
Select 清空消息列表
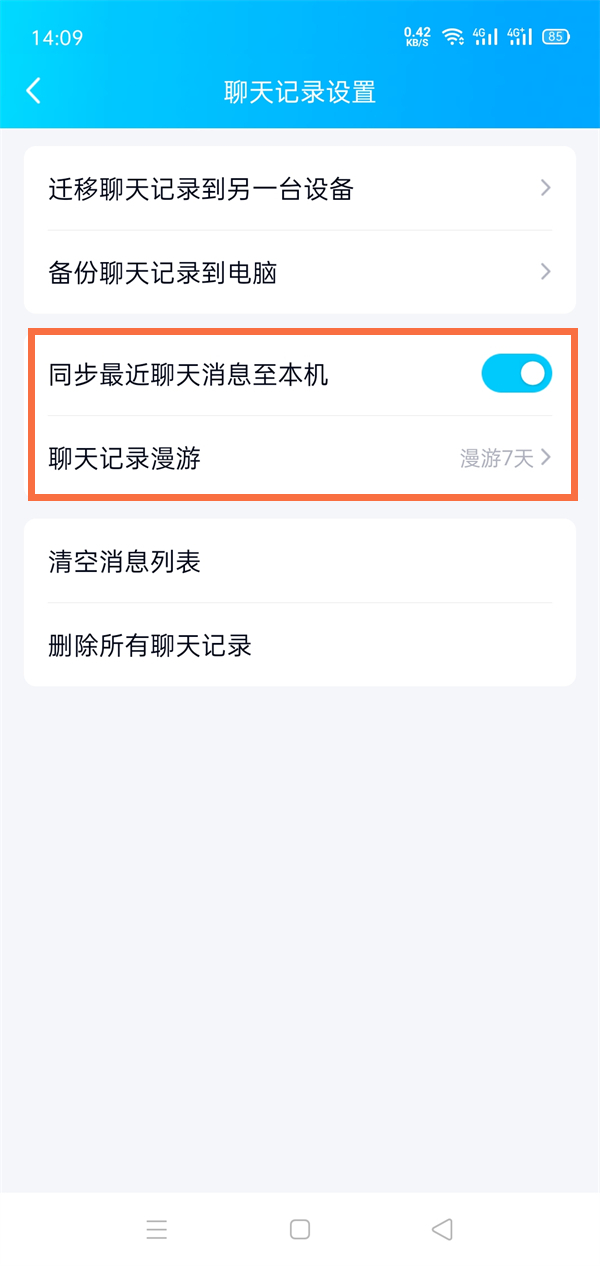click(300, 561)
